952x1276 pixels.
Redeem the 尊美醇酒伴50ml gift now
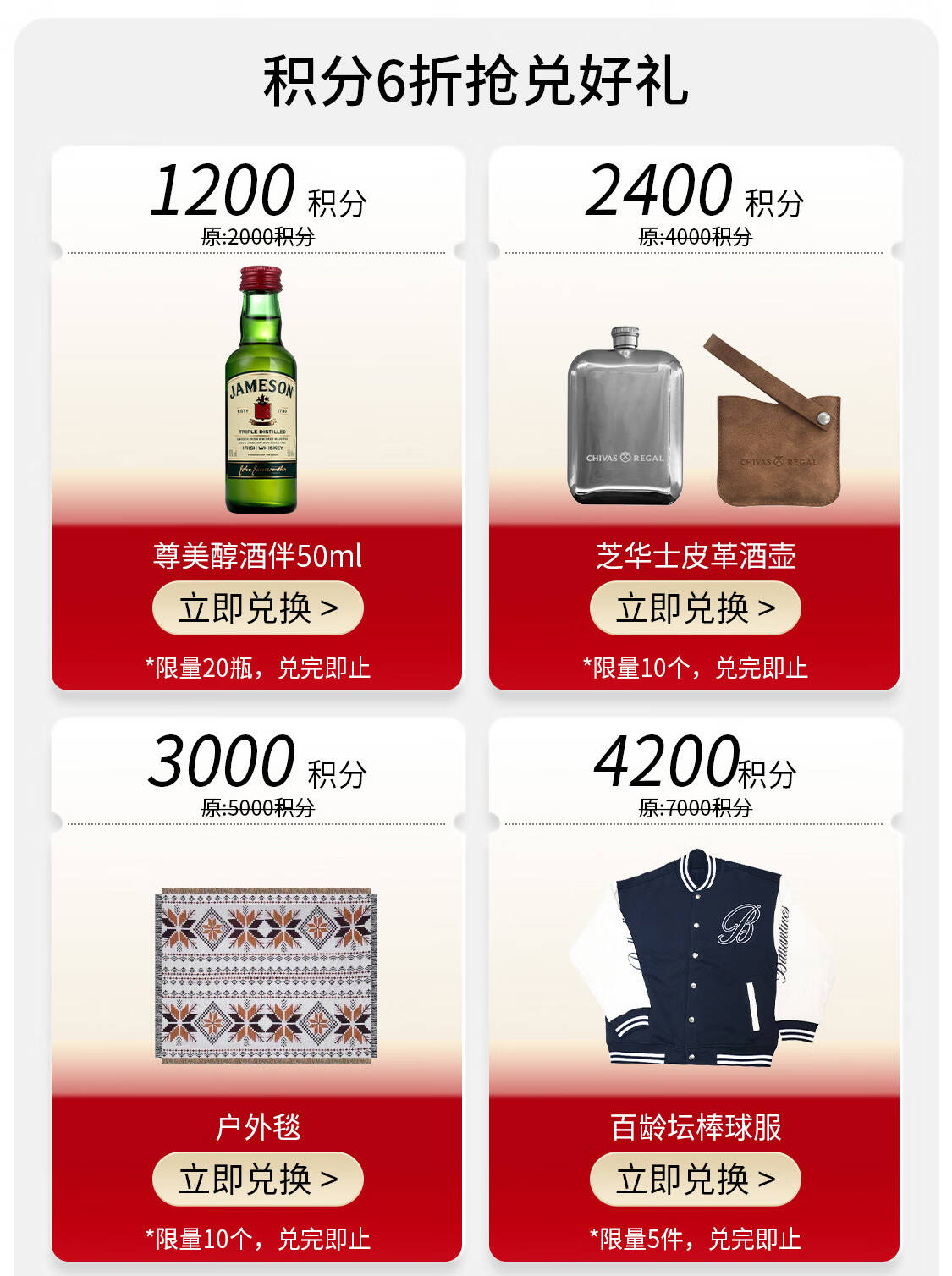(x=257, y=608)
